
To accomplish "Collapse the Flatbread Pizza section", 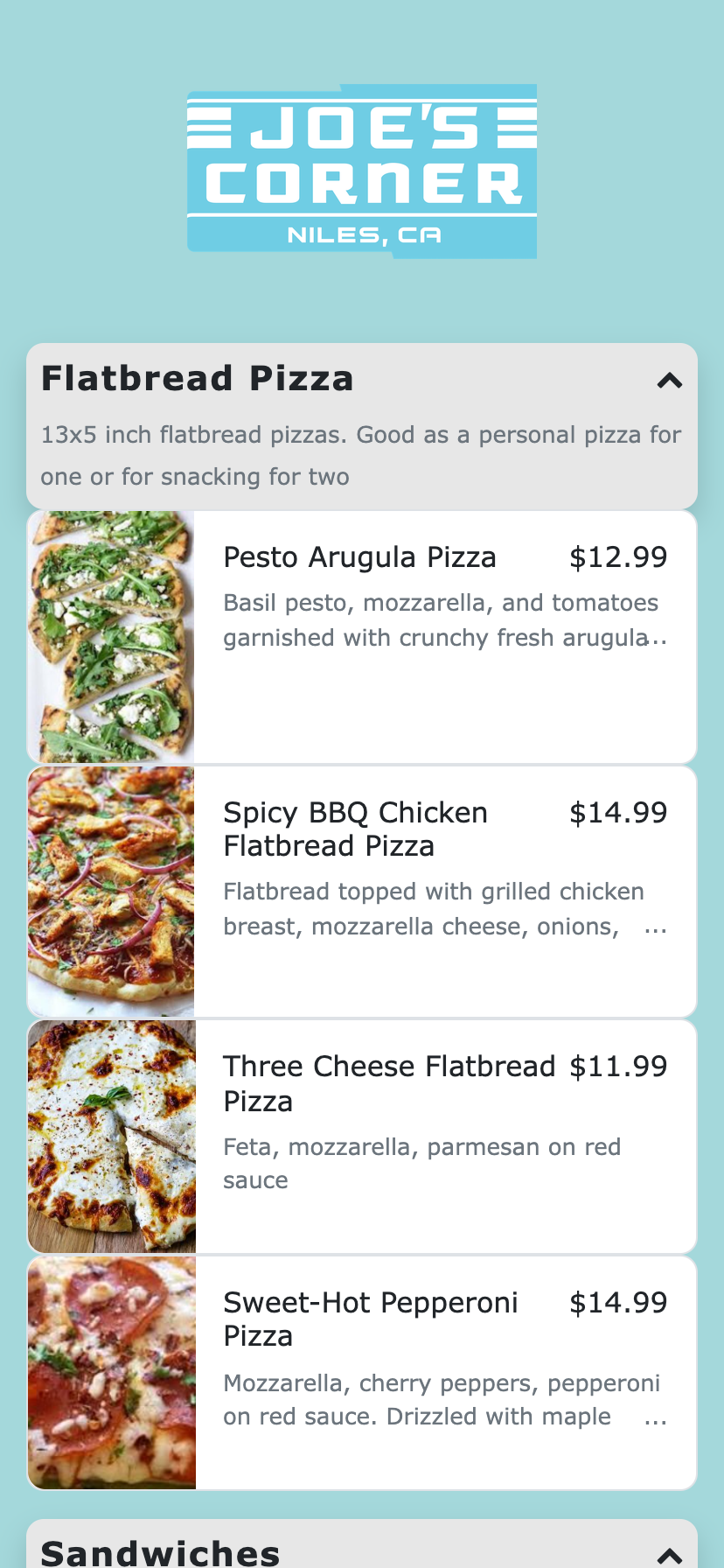I will 669,381.
